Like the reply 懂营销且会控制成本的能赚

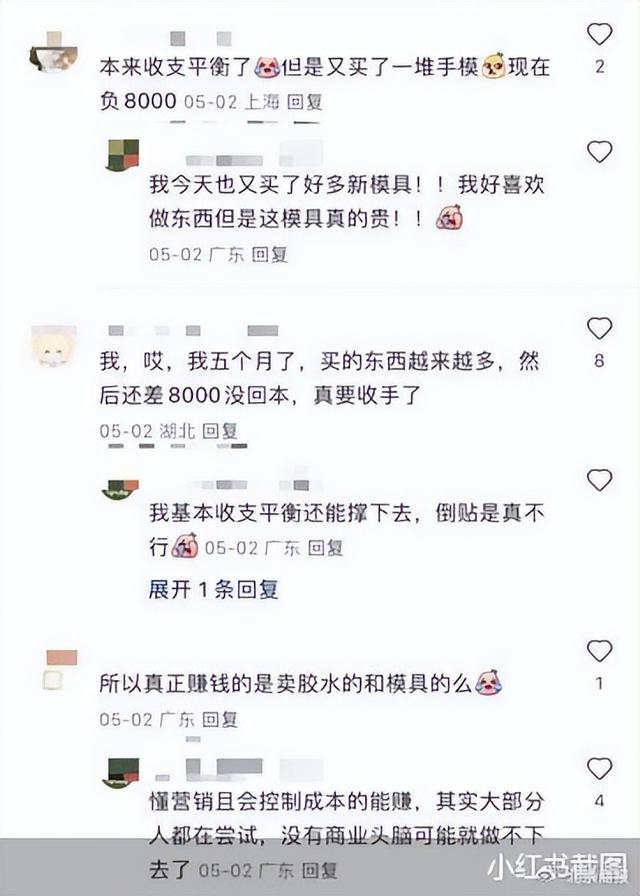pyautogui.click(x=599, y=769)
